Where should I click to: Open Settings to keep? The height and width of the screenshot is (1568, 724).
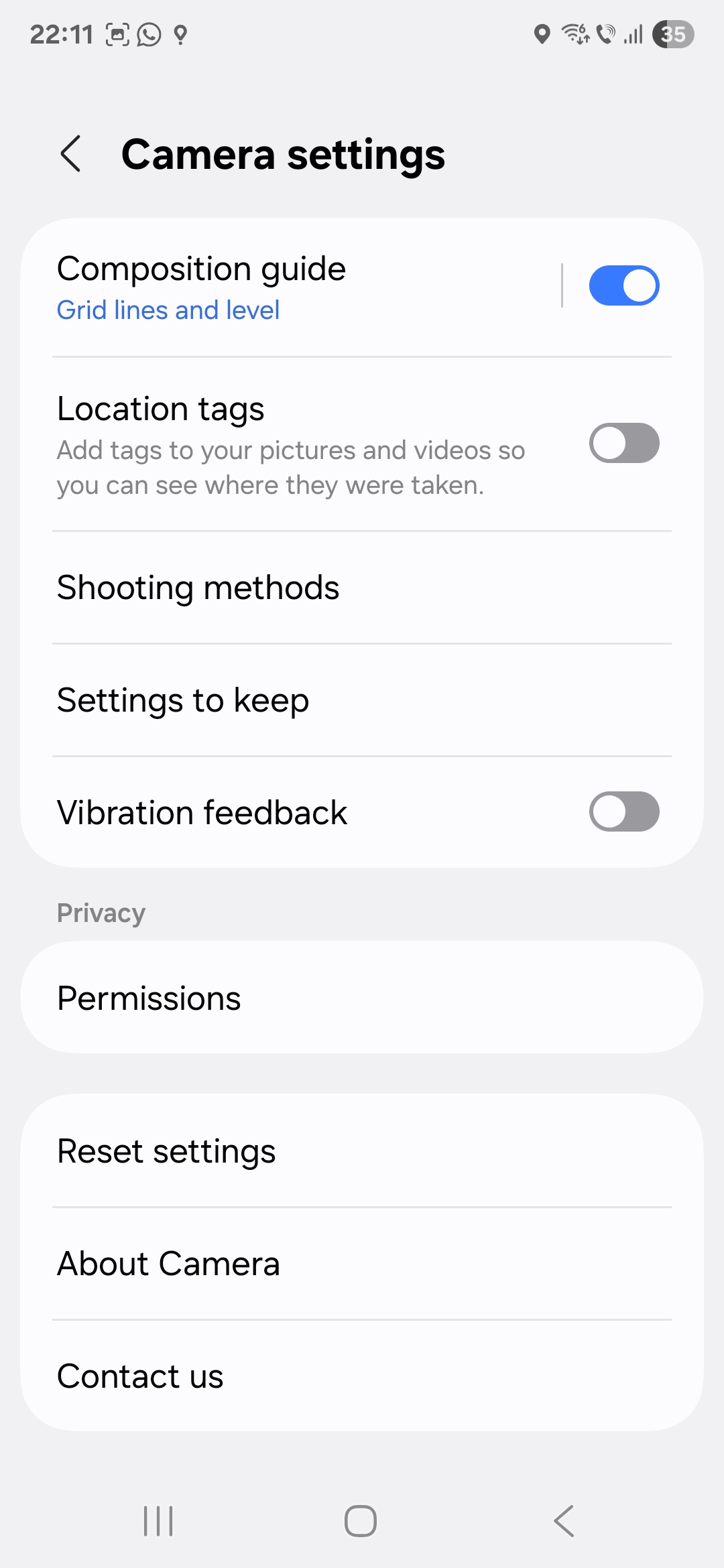pyautogui.click(x=362, y=700)
